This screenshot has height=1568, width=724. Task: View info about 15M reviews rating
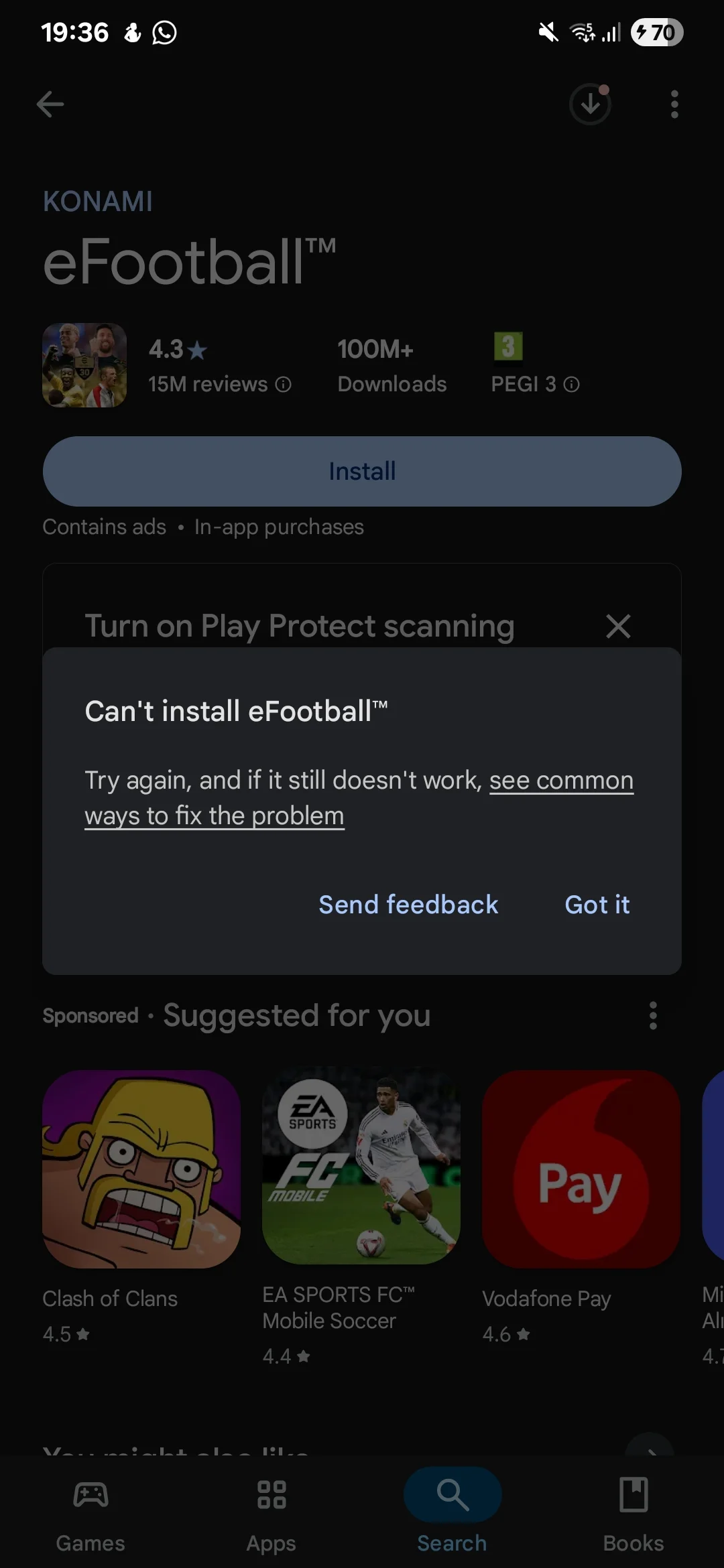pos(284,385)
